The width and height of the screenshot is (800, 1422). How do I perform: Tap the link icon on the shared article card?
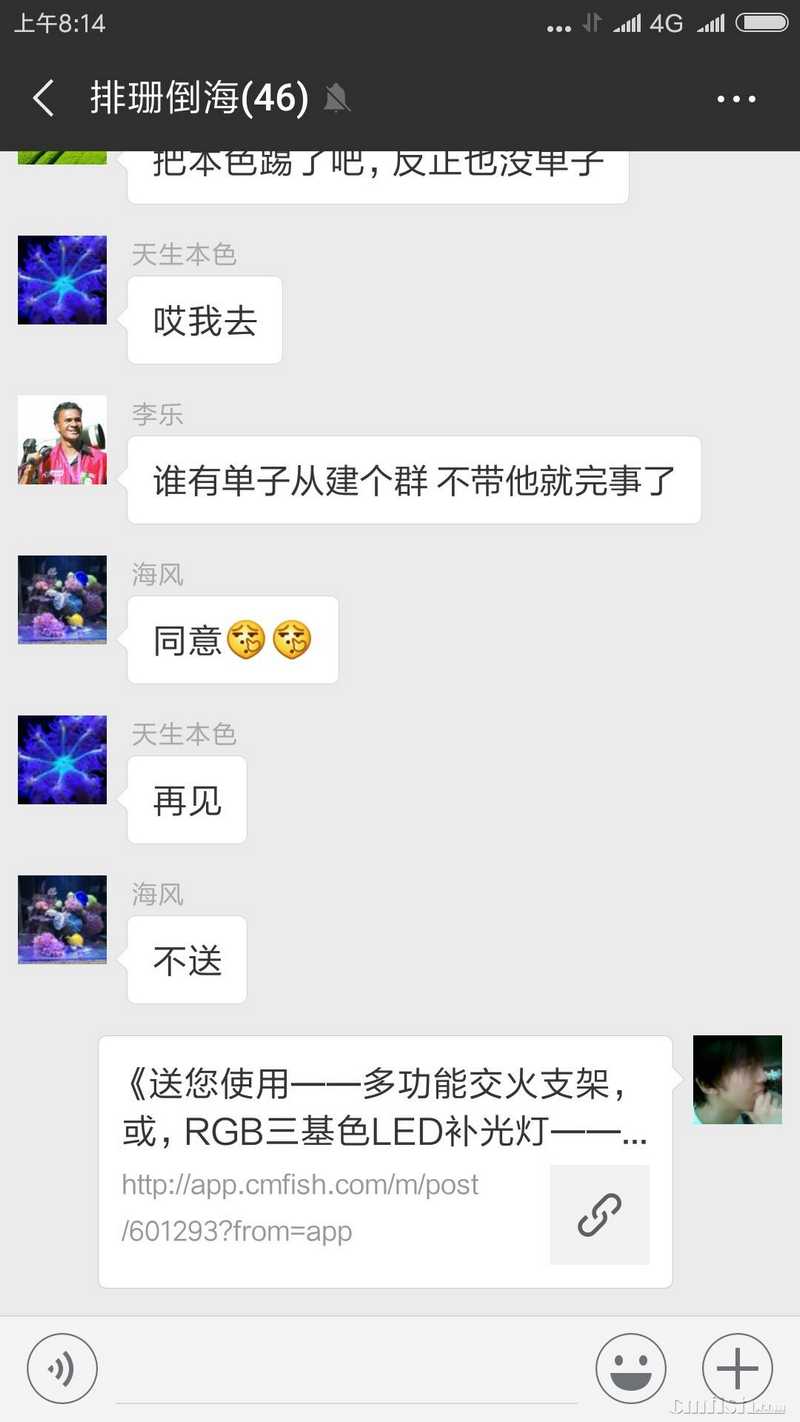(599, 1215)
